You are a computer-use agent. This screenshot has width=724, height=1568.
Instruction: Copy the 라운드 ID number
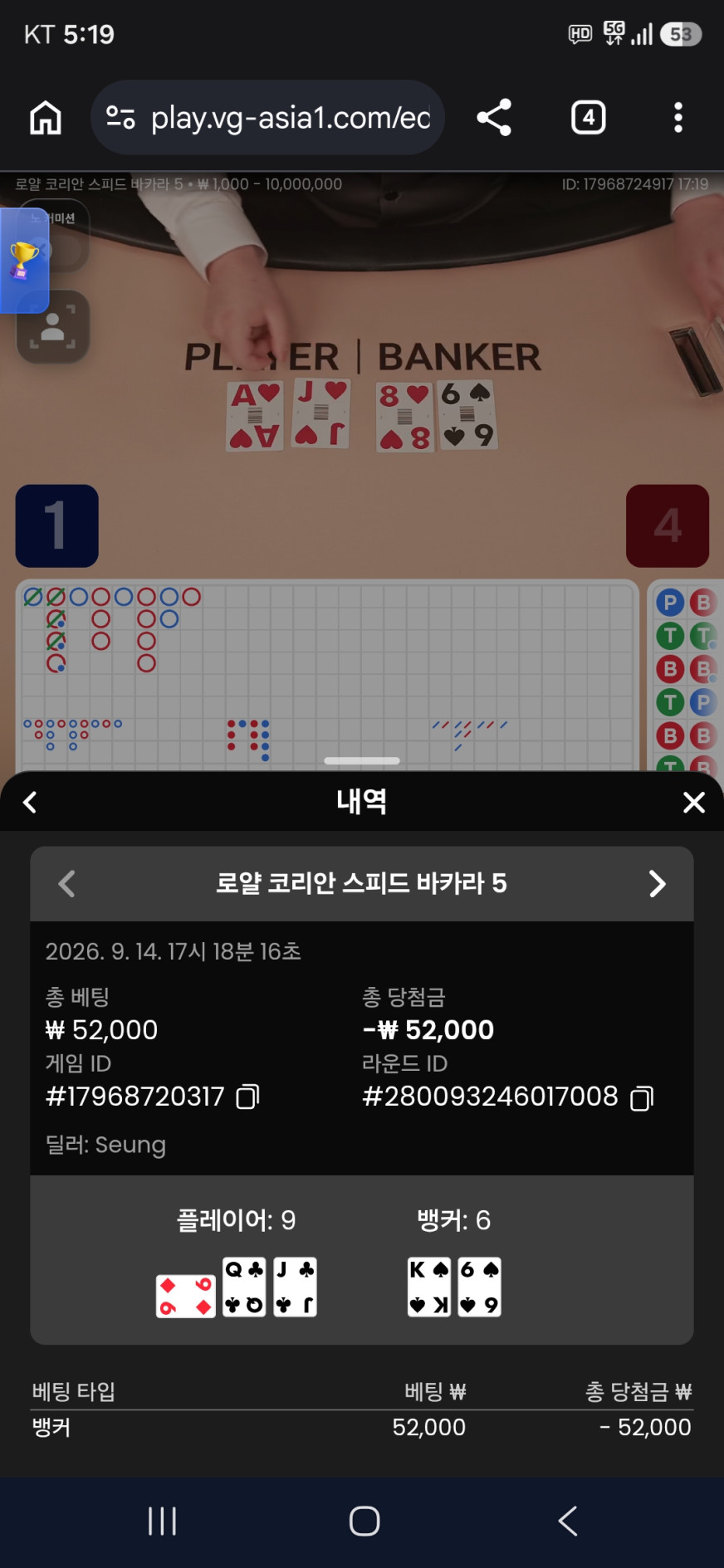642,1098
